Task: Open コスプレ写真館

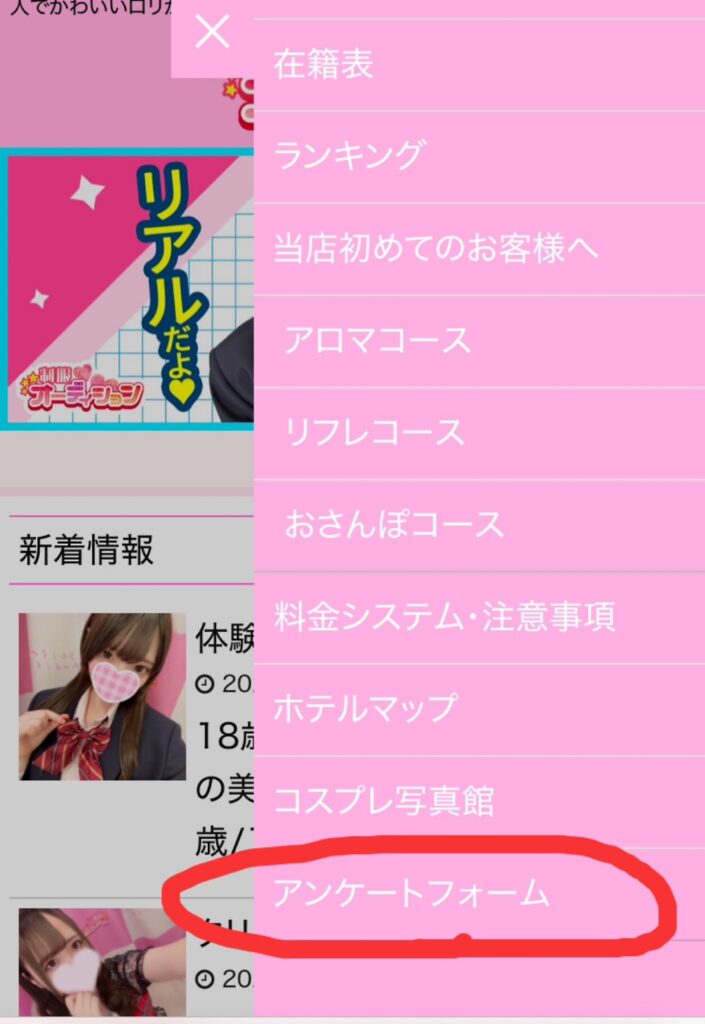Action: 383,801
